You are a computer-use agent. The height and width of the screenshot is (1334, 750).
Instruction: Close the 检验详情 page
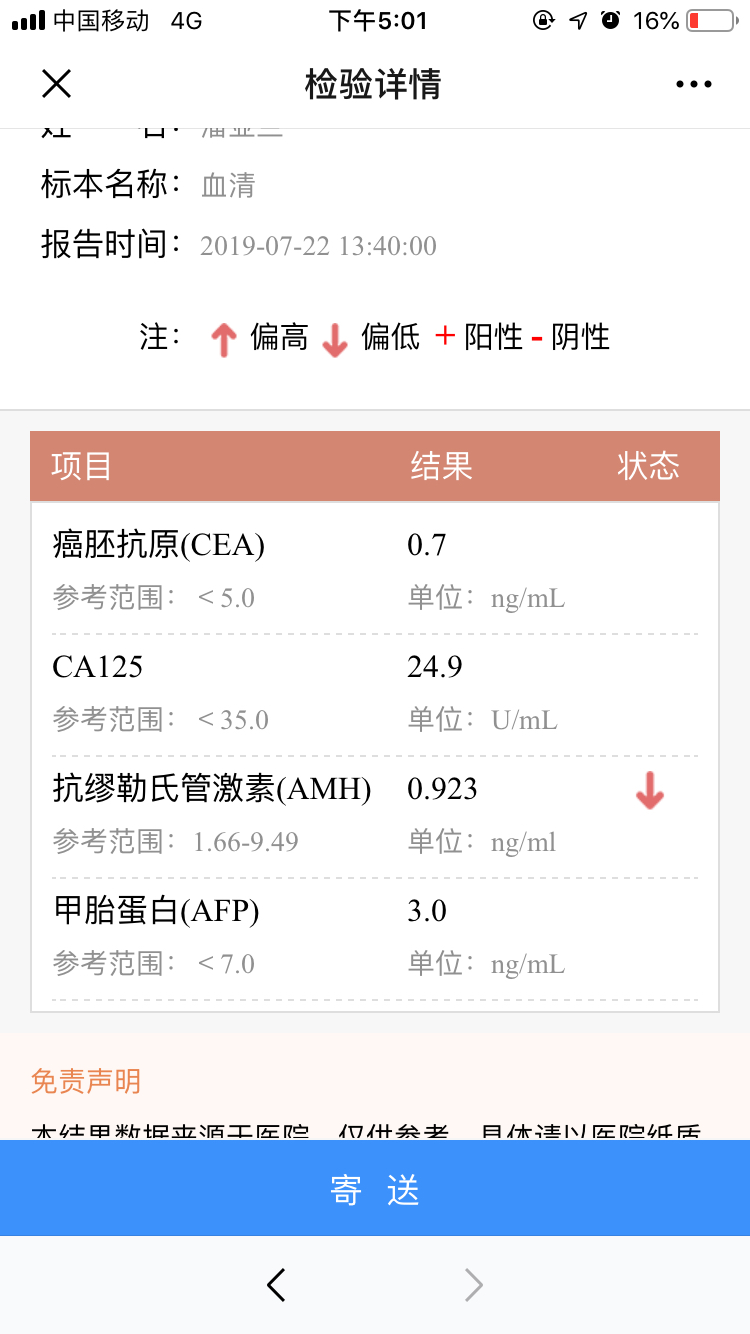[x=57, y=84]
